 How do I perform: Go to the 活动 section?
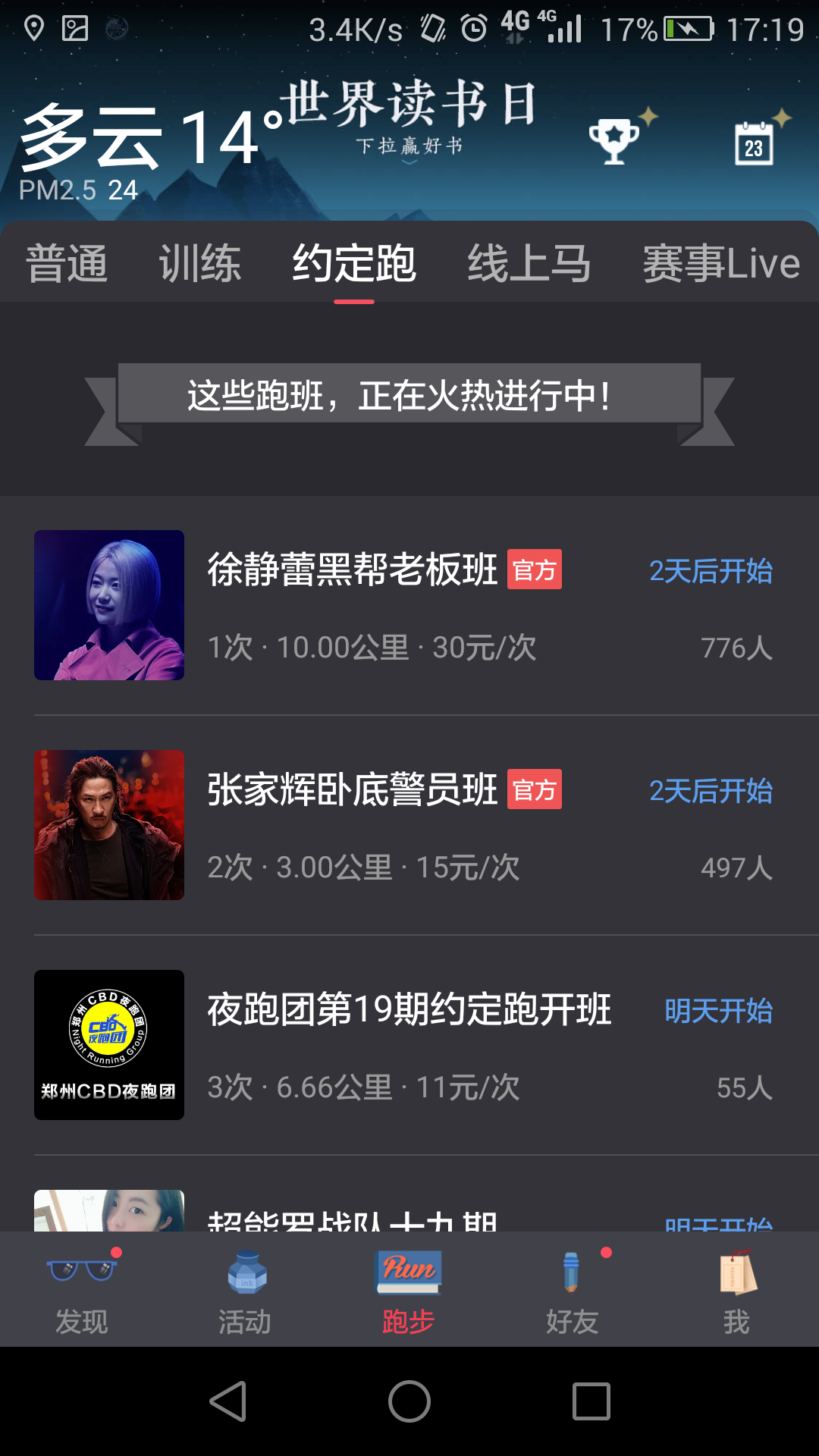(x=245, y=1291)
